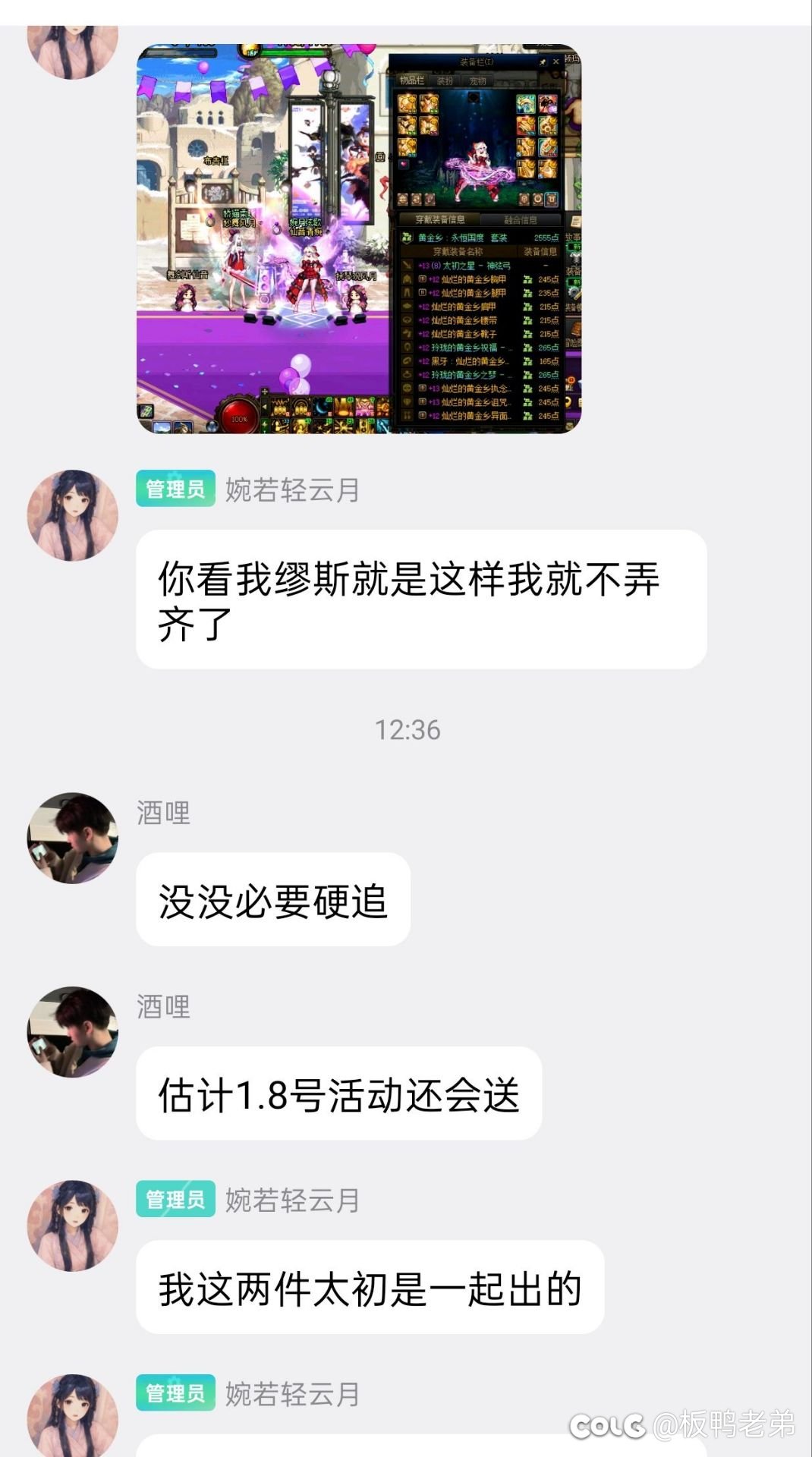Open the game screenshot image in chat

(x=358, y=239)
